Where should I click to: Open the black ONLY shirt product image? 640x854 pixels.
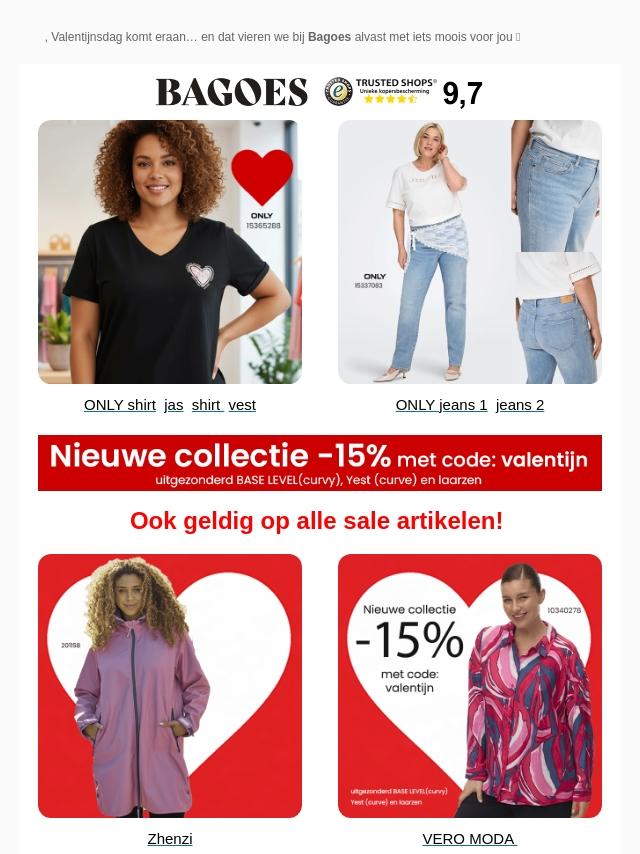[170, 252]
